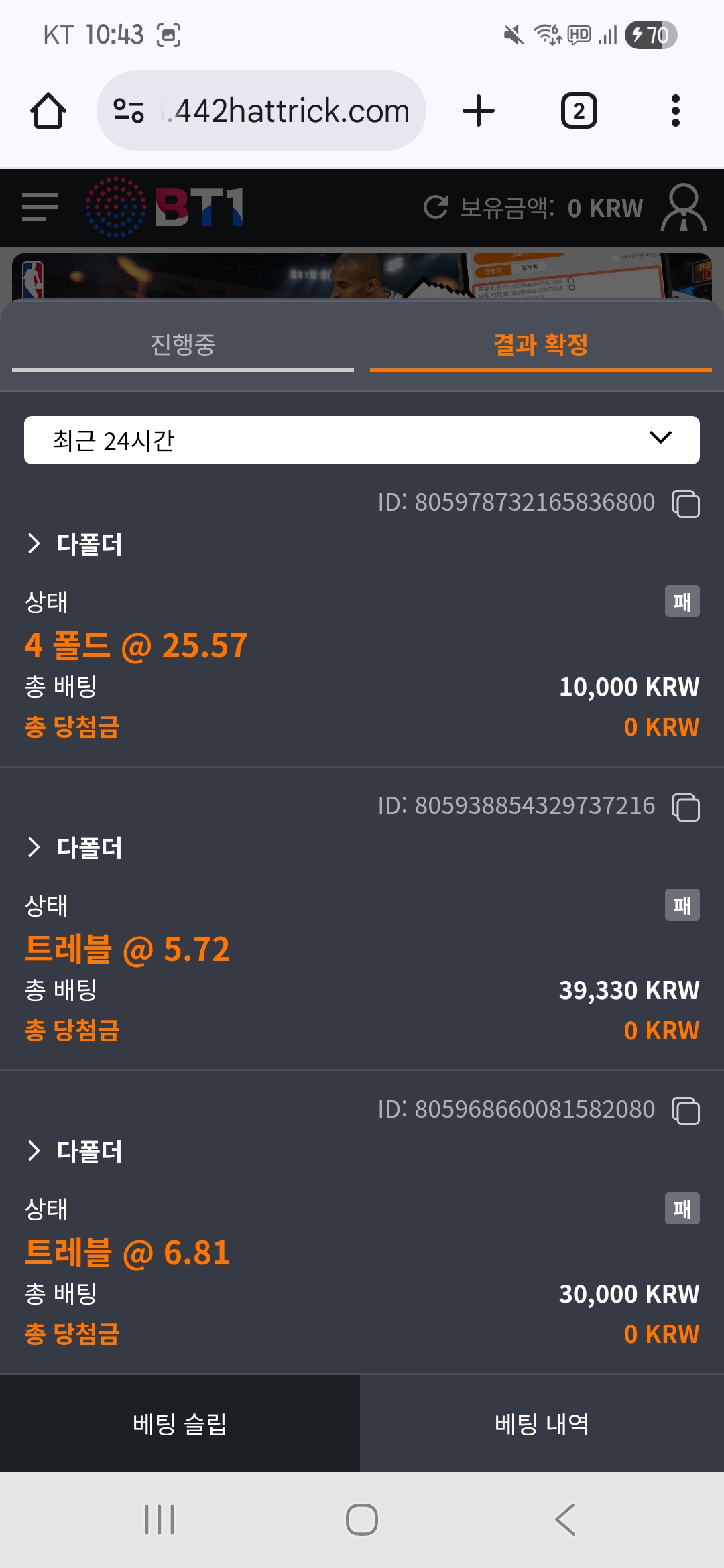Switch to the 진행중 tab
This screenshot has width=724, height=1568.
(182, 345)
